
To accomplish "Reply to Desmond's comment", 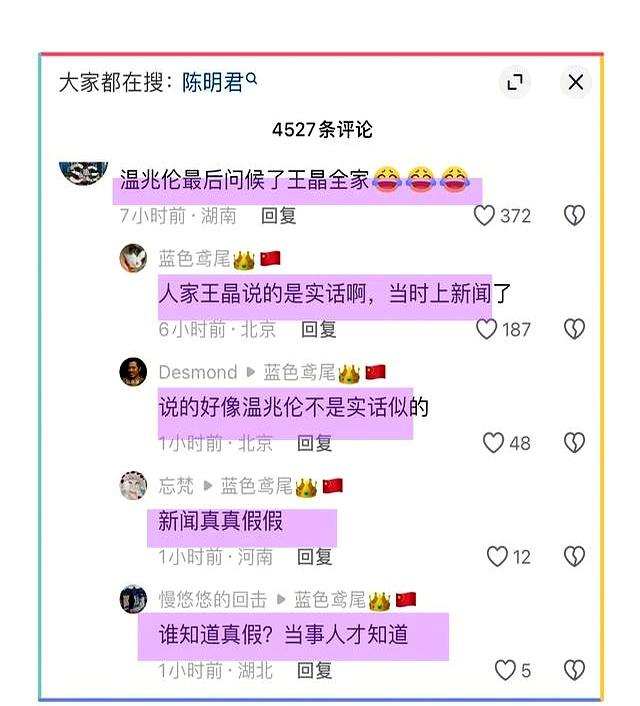I will 315,443.
